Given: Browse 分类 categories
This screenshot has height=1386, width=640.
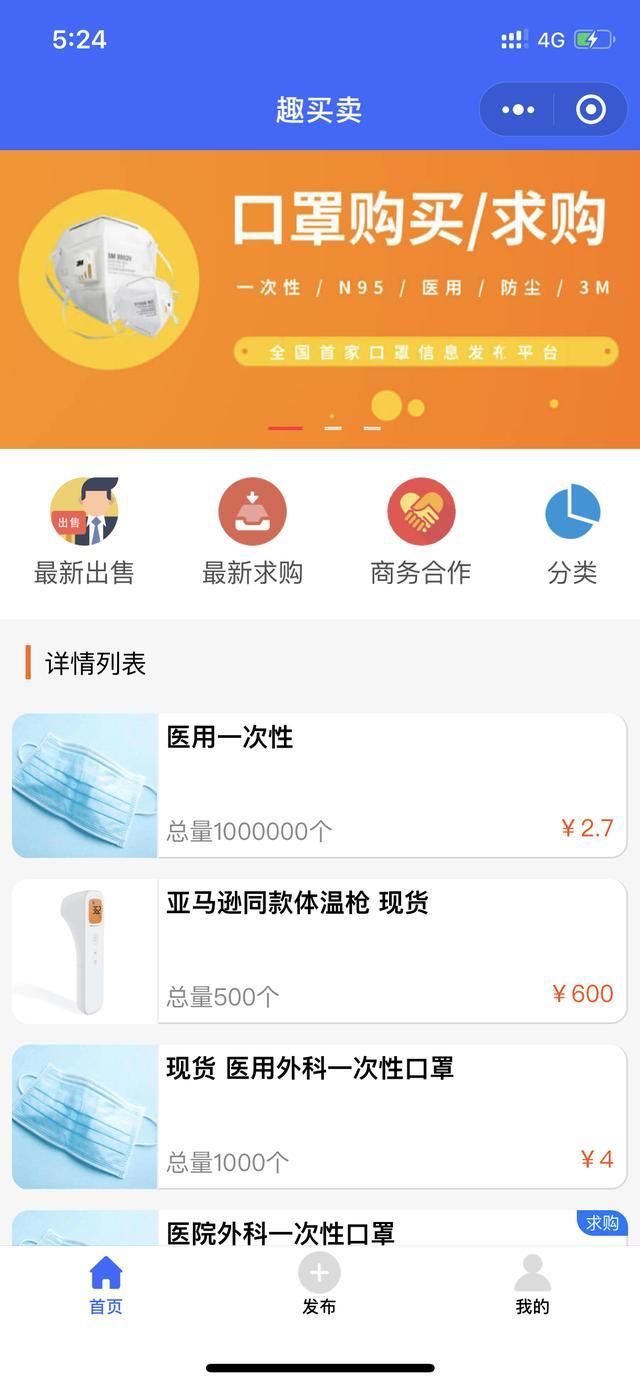Looking at the screenshot, I should [x=572, y=531].
